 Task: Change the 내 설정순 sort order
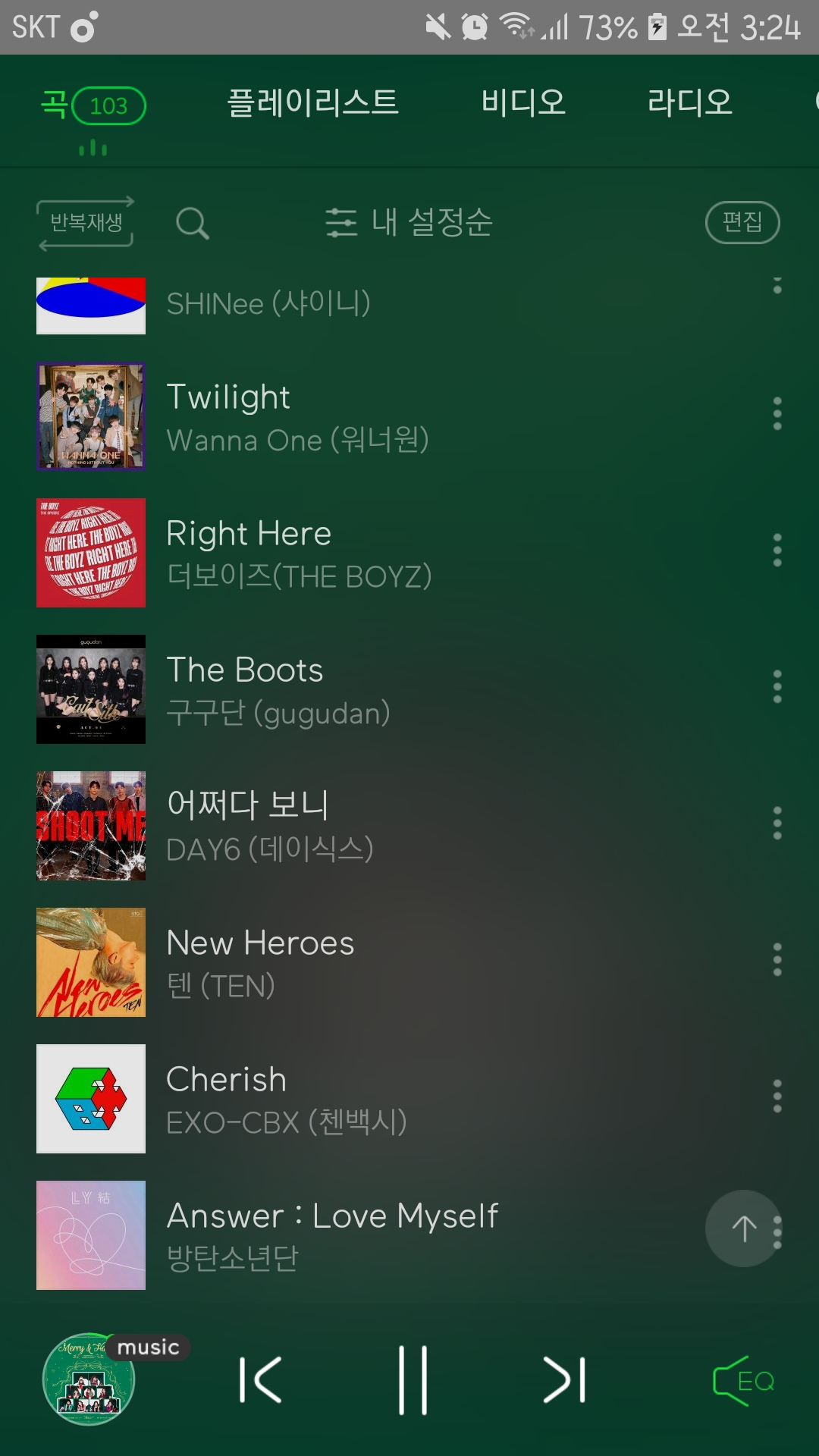[409, 223]
